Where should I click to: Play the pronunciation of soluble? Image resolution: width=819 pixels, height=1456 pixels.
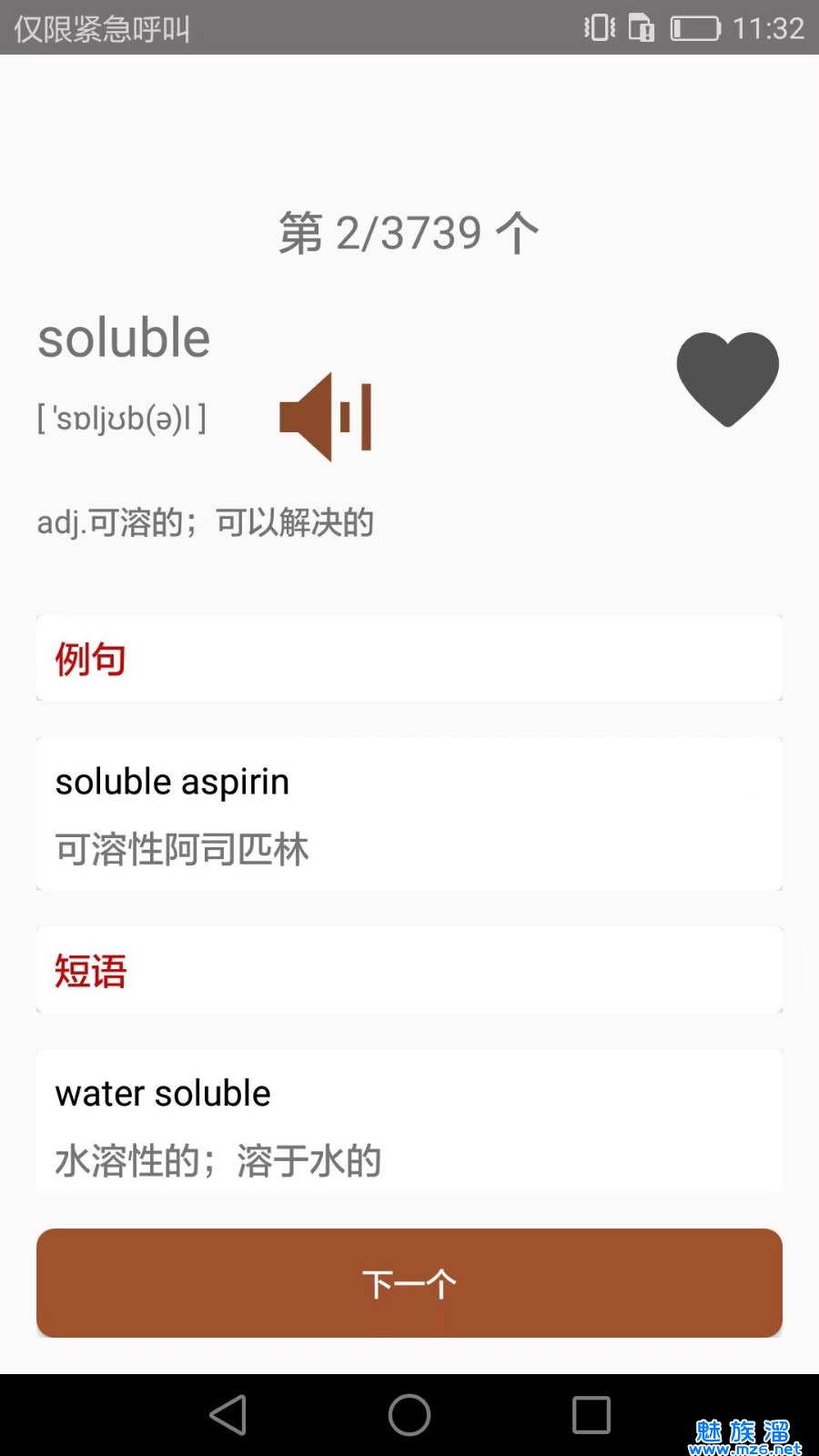(x=326, y=417)
